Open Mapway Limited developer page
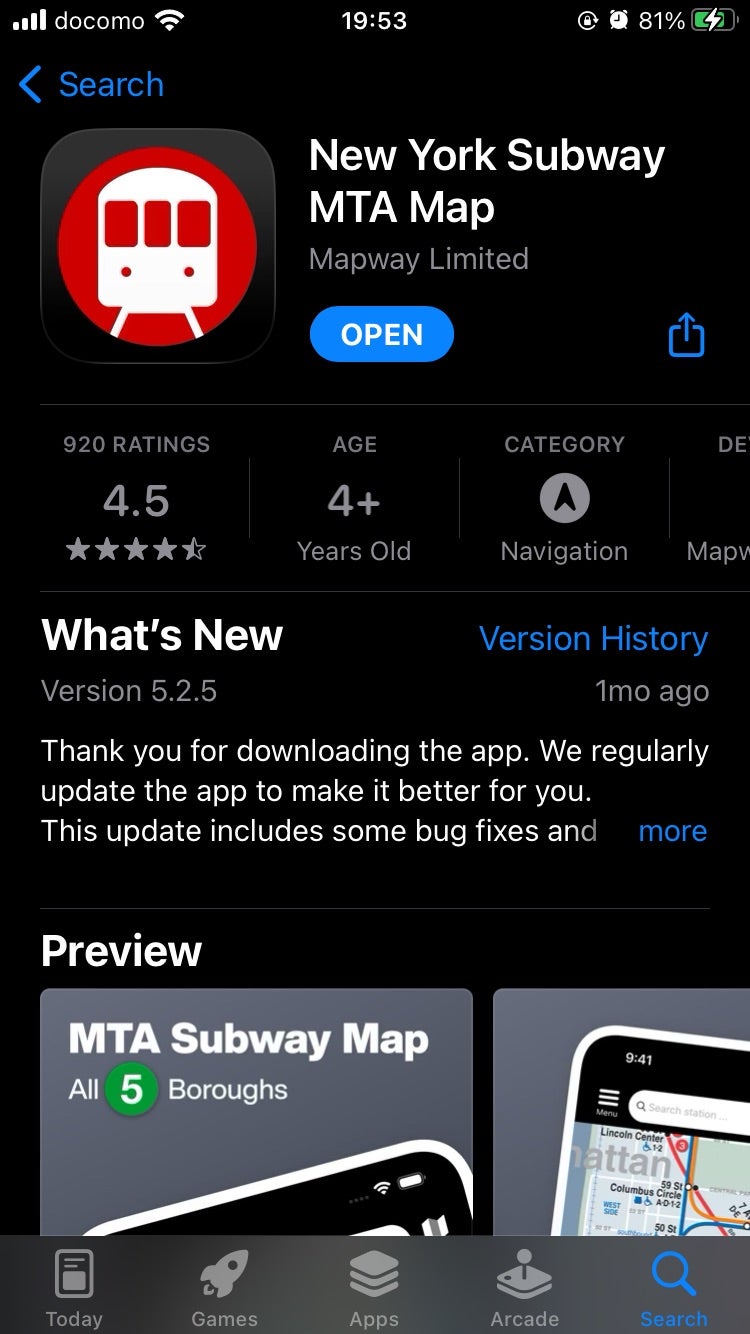Screen dimensions: 750x1334 click(418, 259)
